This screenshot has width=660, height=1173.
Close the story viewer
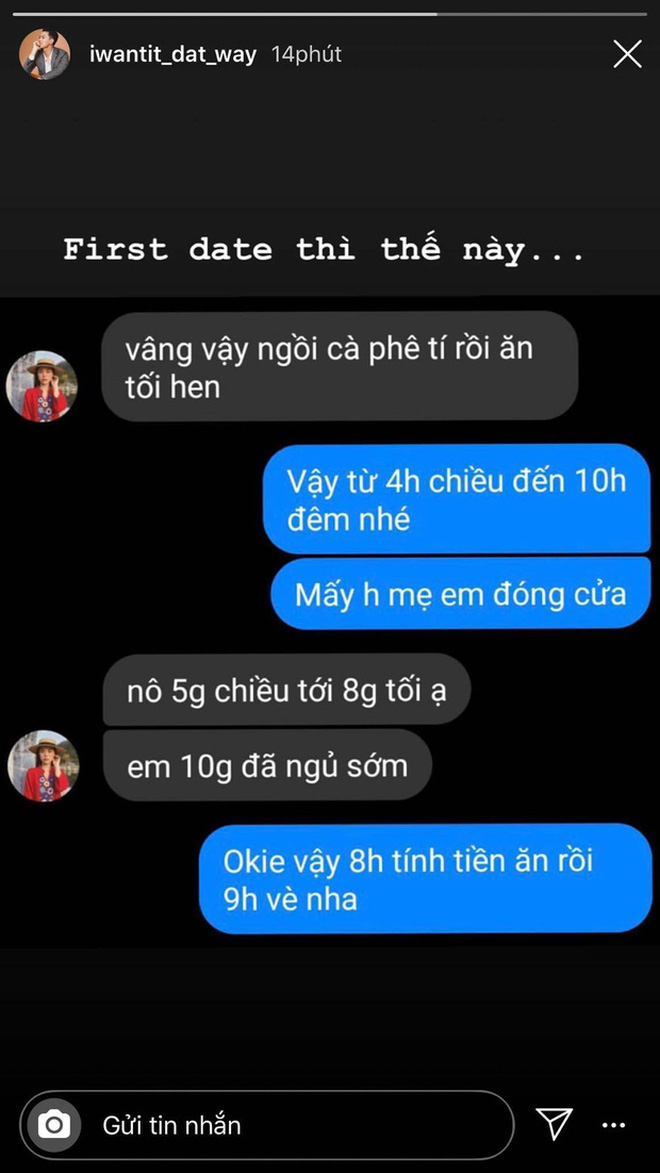(x=627, y=54)
